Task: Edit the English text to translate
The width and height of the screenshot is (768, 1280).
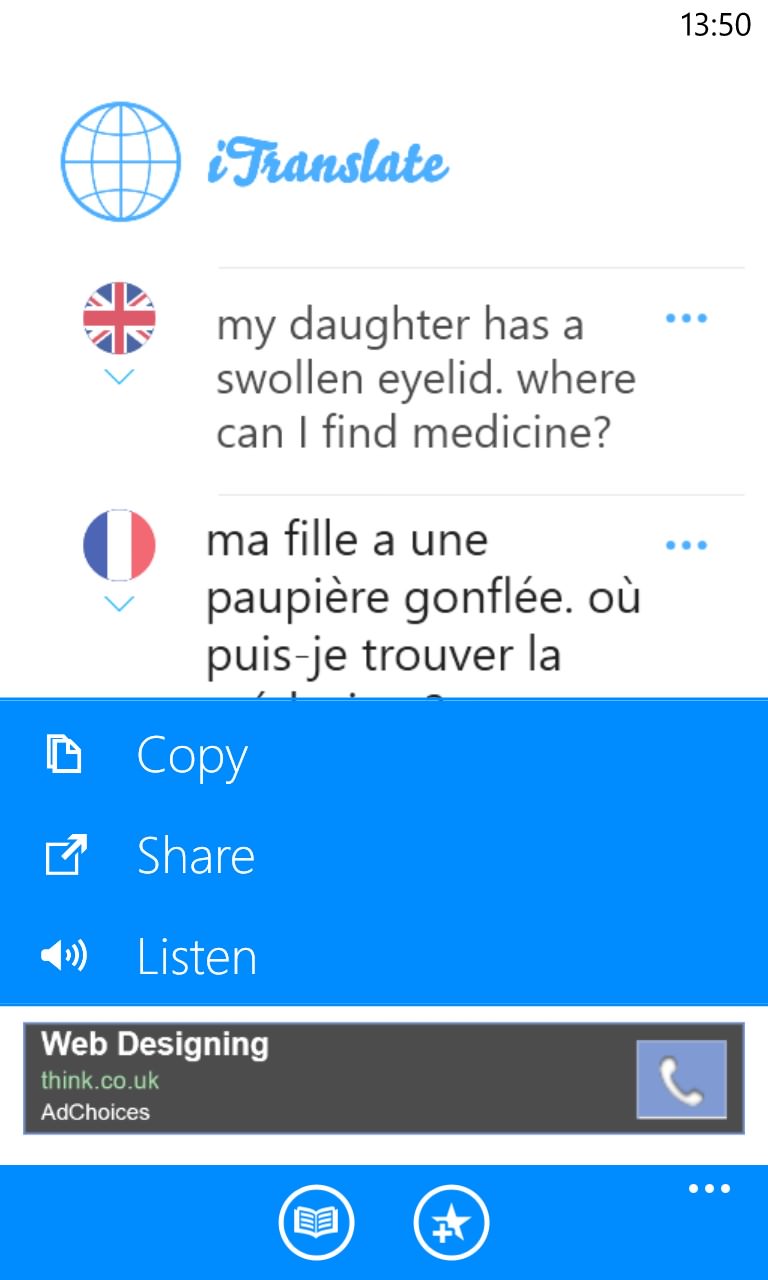Action: 426,379
